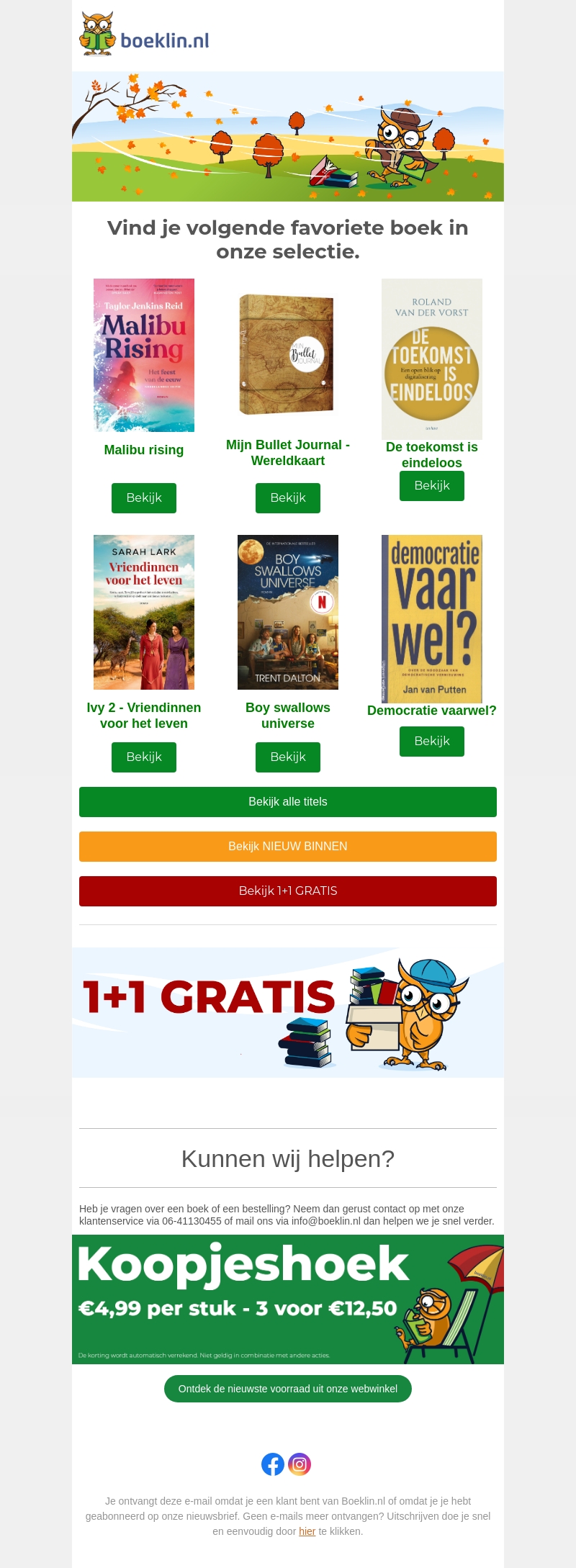Tap Bekijk under Malibu rising
This screenshot has width=576, height=1568.
144,498
